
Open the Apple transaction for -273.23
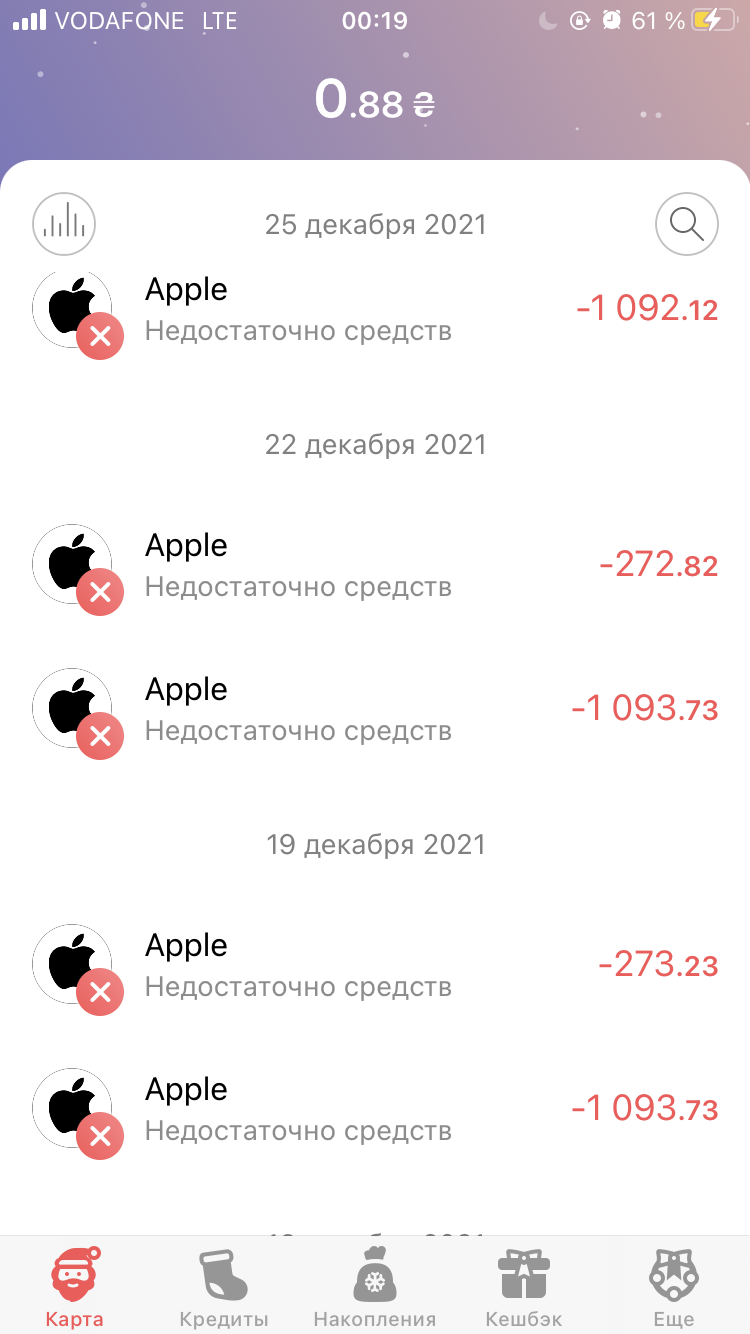tap(375, 965)
